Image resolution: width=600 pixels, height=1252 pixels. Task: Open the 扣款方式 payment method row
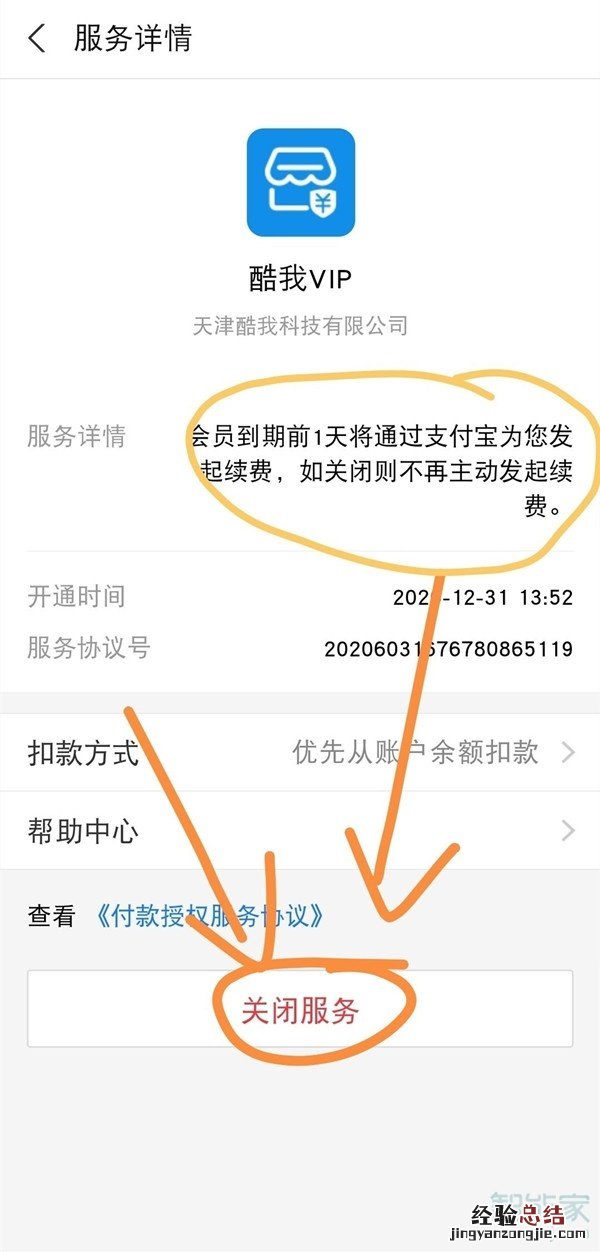[300, 752]
